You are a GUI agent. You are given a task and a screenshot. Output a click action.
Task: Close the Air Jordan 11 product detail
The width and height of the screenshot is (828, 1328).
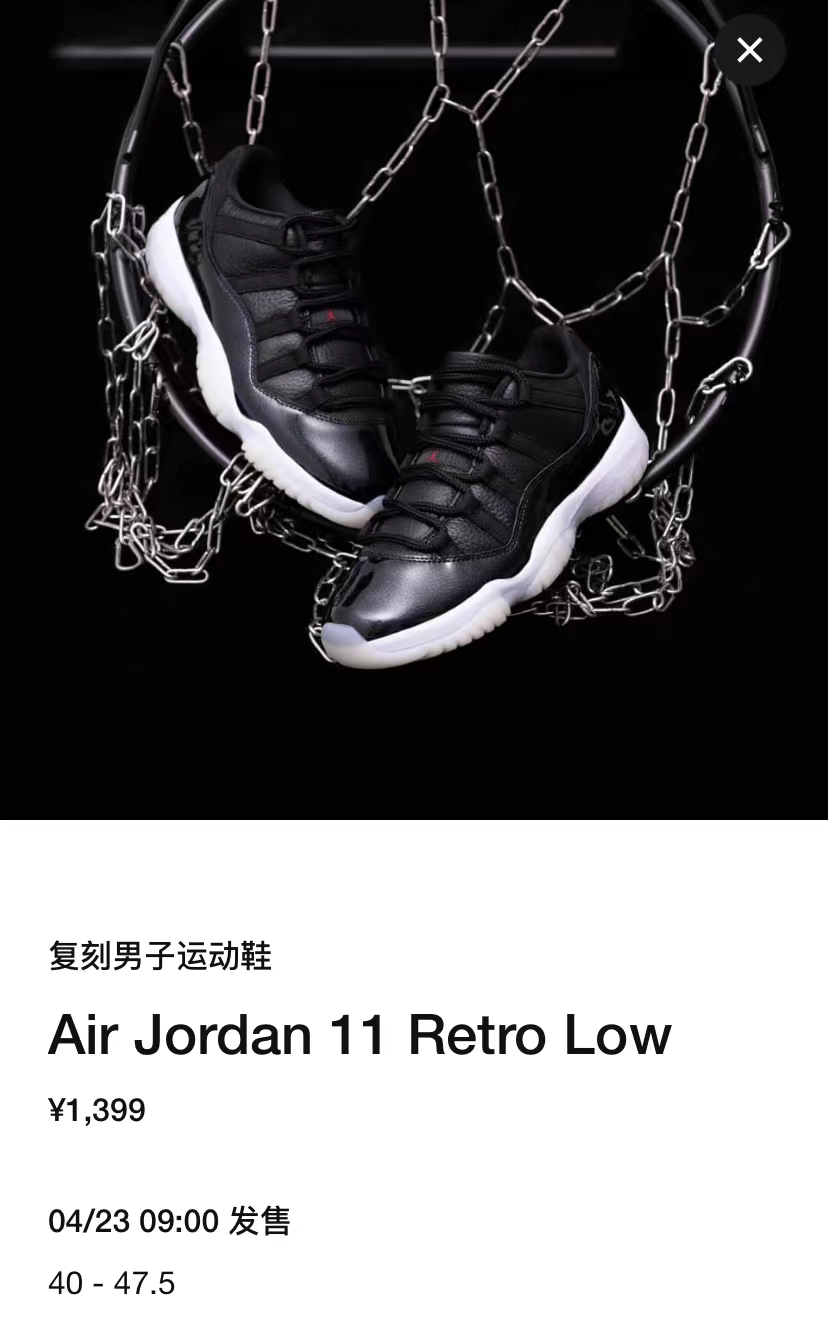click(x=749, y=50)
